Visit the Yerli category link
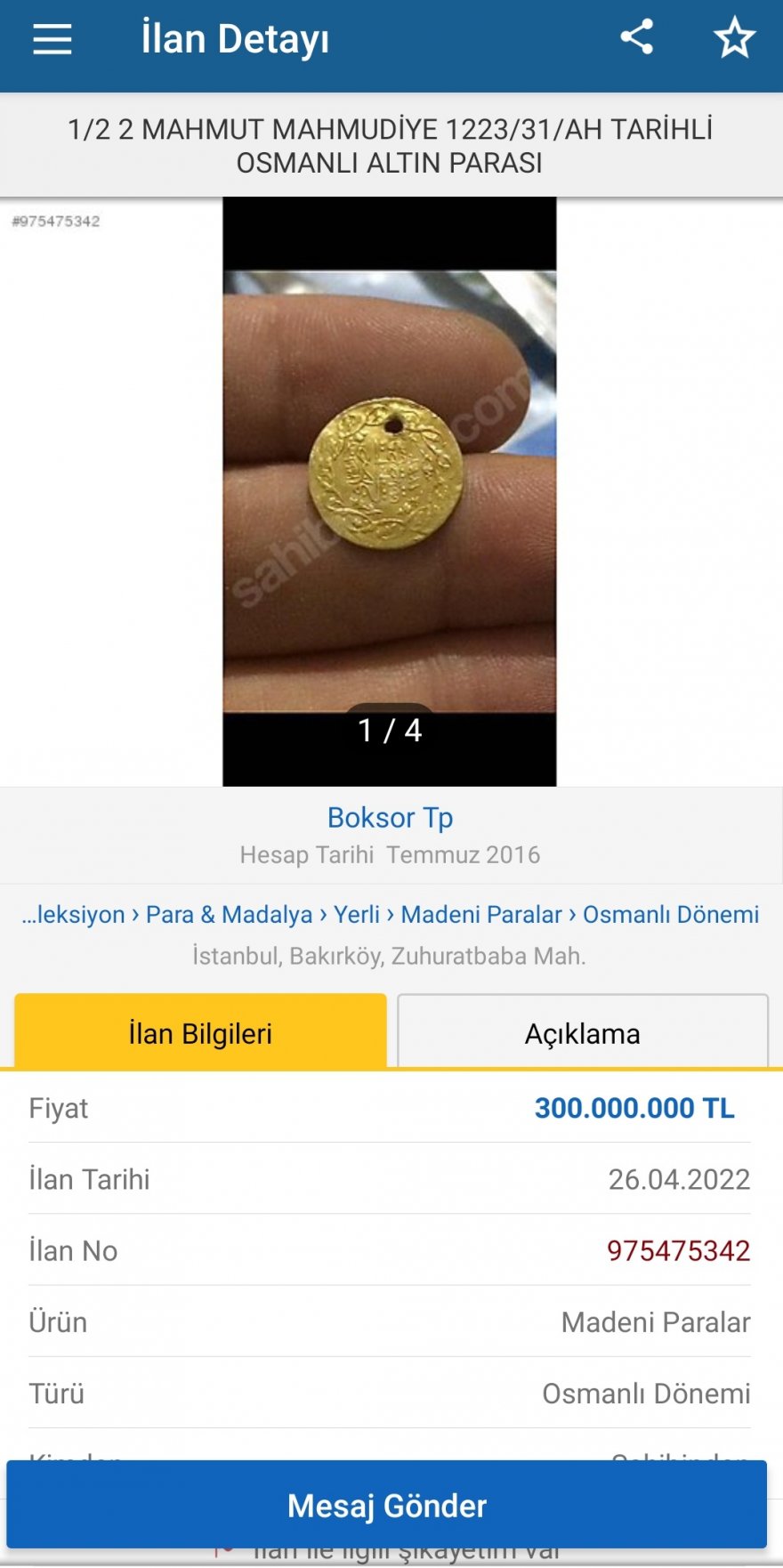Viewport: 783px width, 1568px height. pyautogui.click(x=357, y=914)
